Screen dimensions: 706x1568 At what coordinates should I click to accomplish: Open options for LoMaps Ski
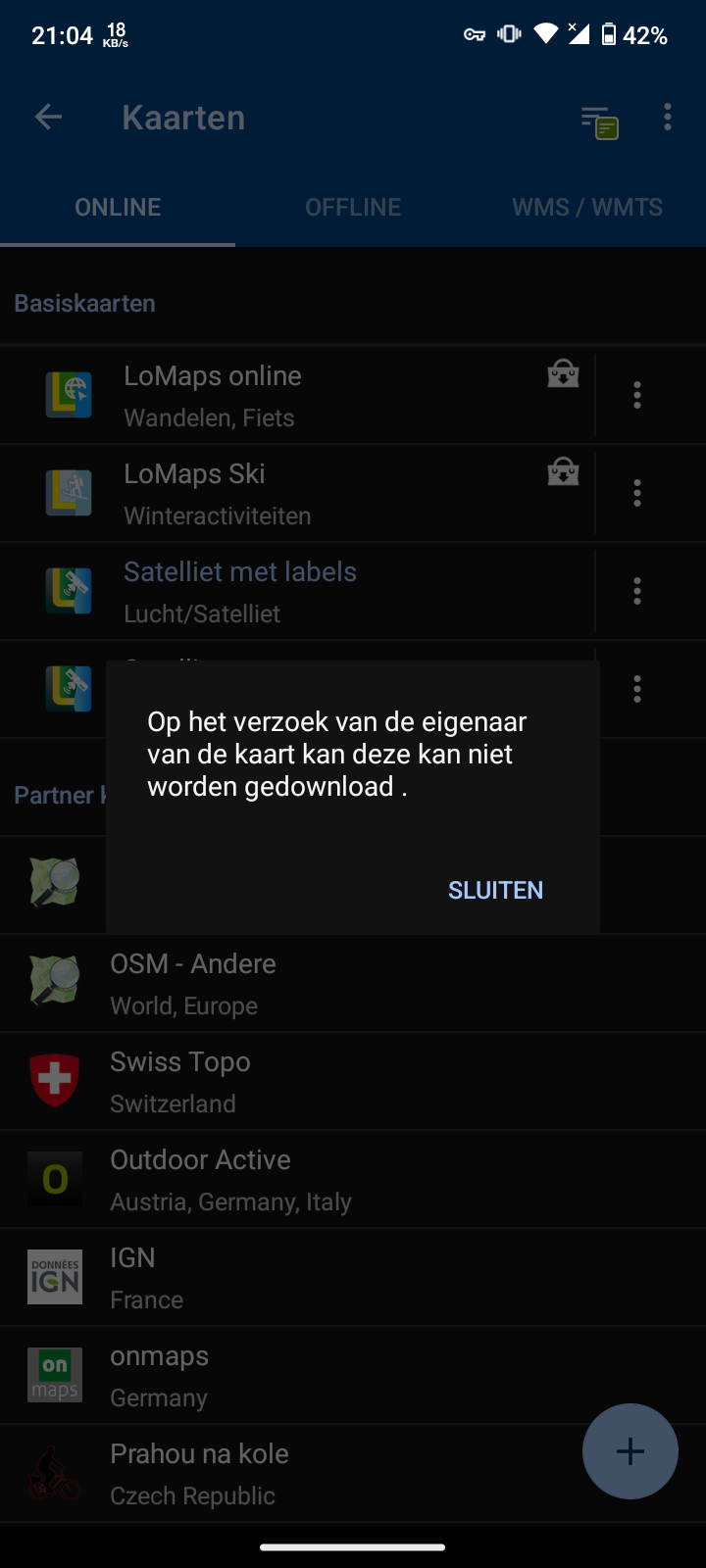click(637, 493)
